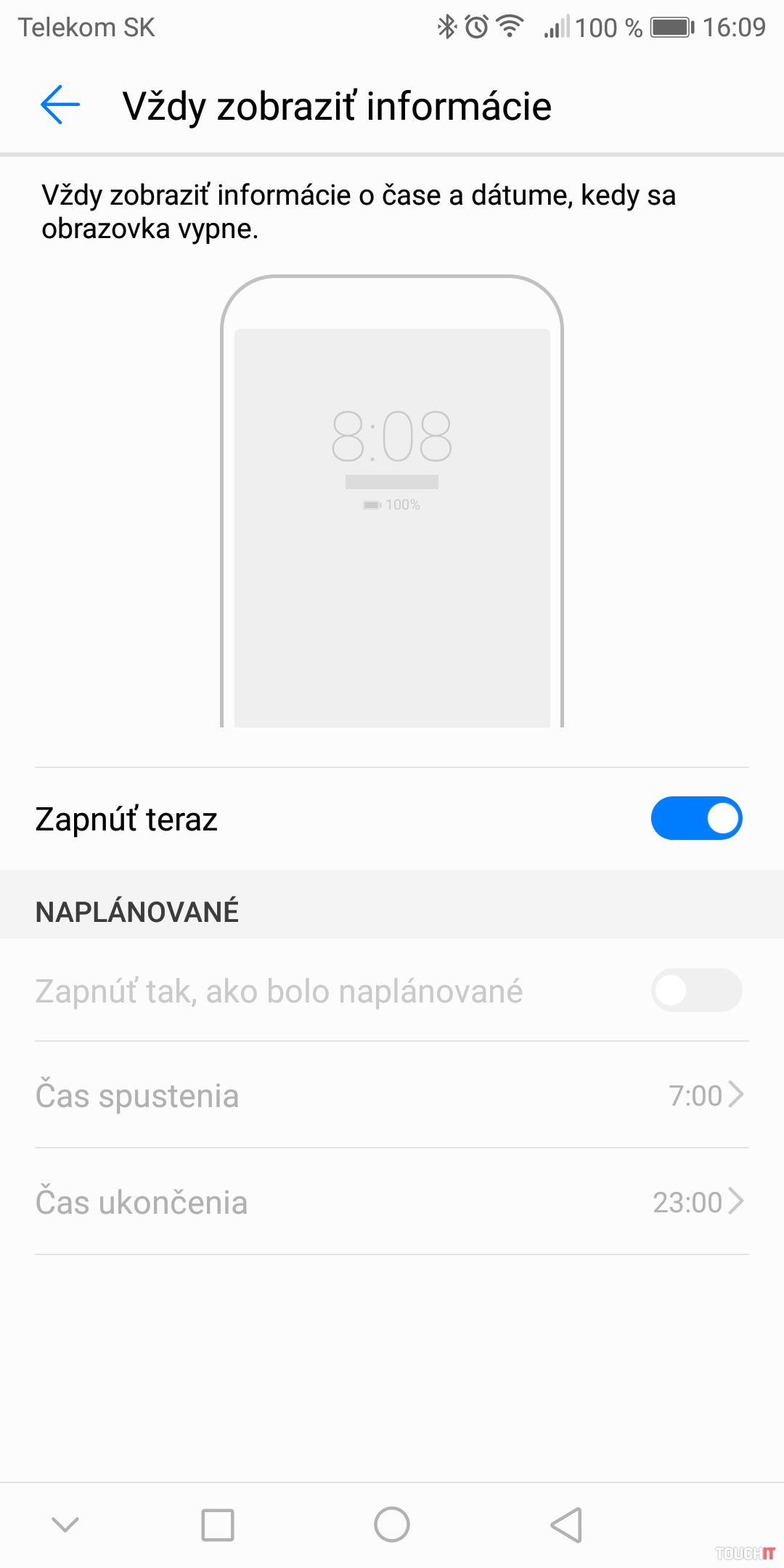
Task: Open 'Čas ukončenia' end time setting
Action: tap(392, 1202)
